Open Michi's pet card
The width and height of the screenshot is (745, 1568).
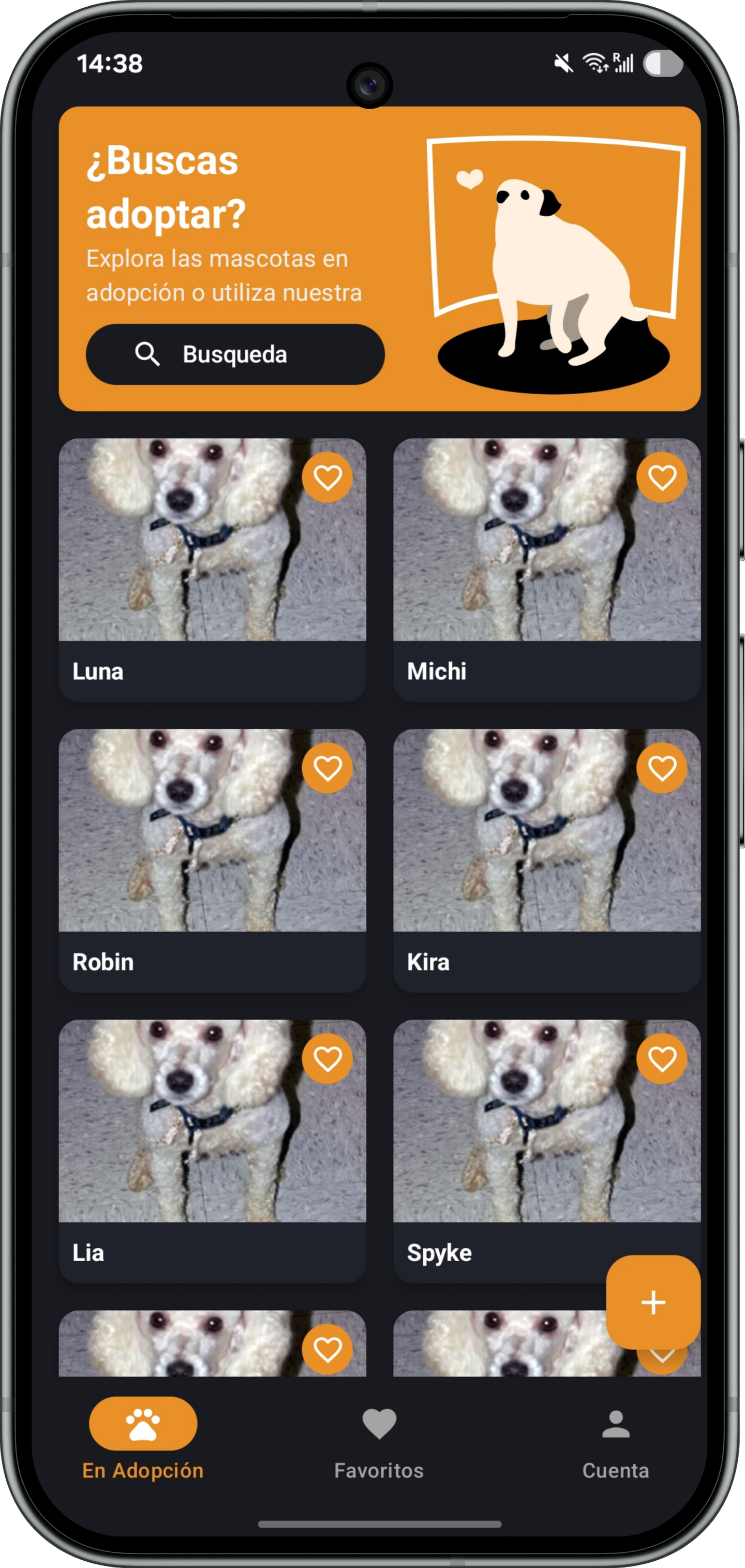click(x=546, y=569)
